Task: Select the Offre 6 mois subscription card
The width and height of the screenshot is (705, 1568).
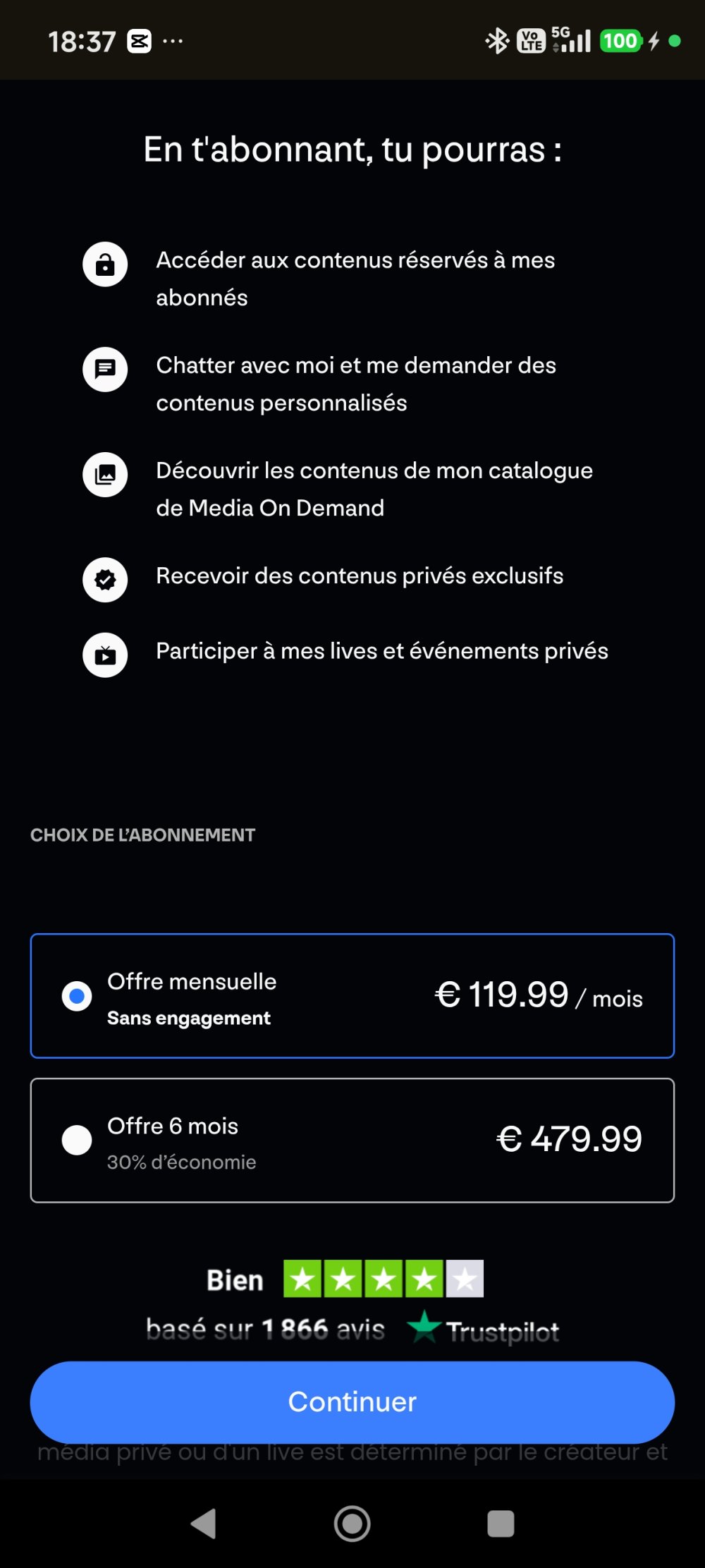Action: point(352,1141)
